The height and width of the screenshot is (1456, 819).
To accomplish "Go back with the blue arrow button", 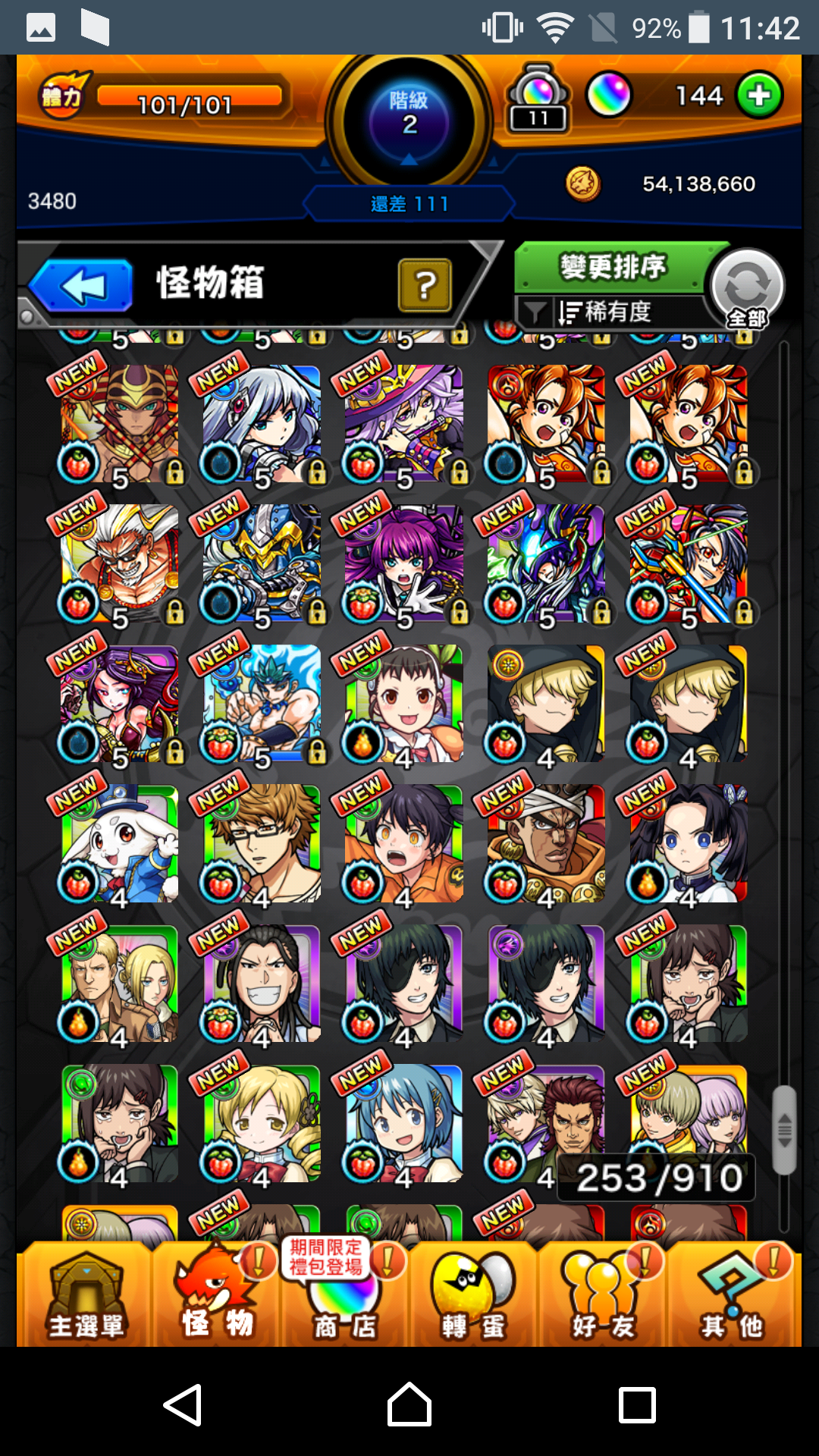I will (82, 286).
